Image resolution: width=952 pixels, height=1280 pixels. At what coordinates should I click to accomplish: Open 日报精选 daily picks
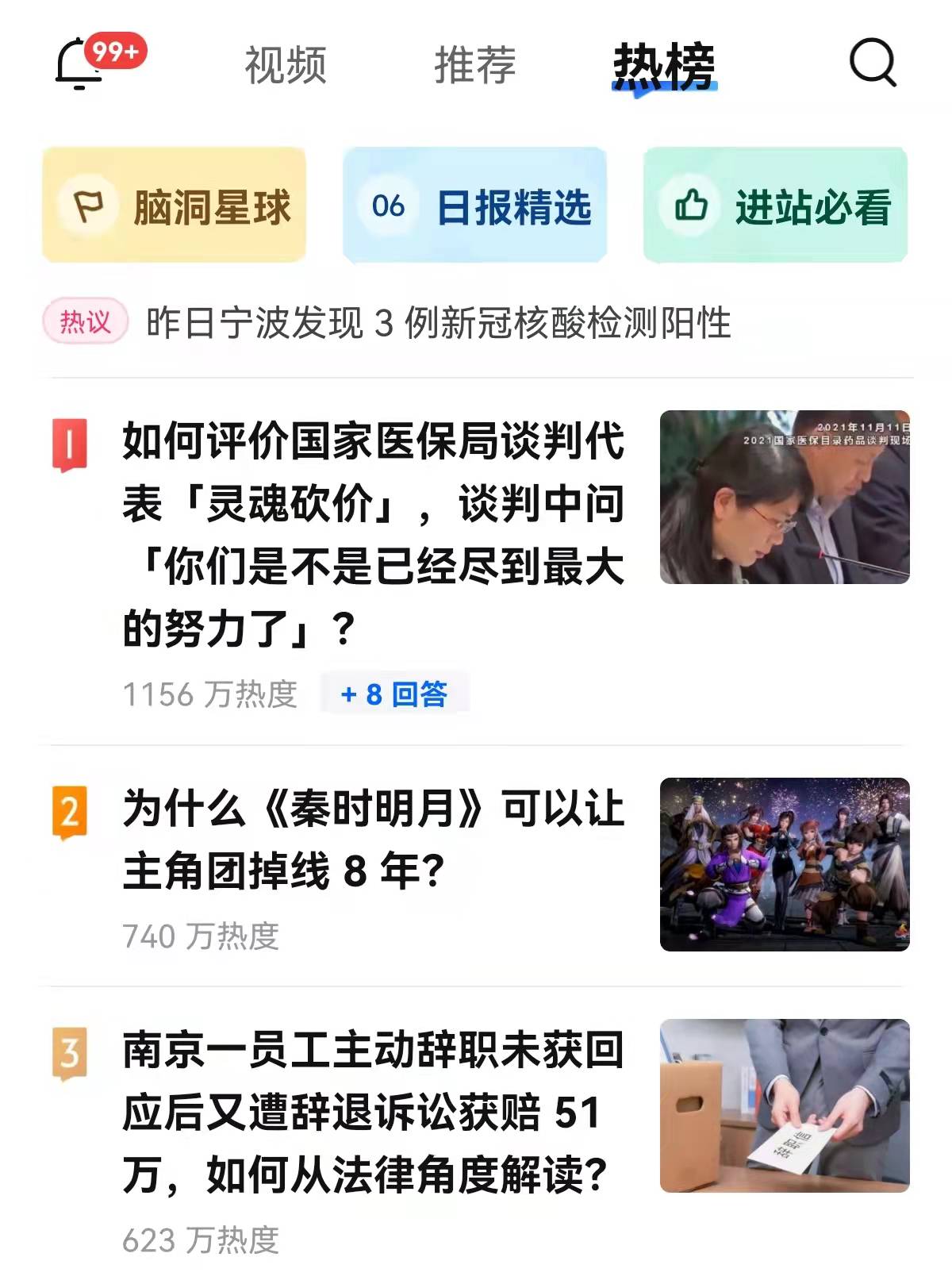pyautogui.click(x=474, y=206)
